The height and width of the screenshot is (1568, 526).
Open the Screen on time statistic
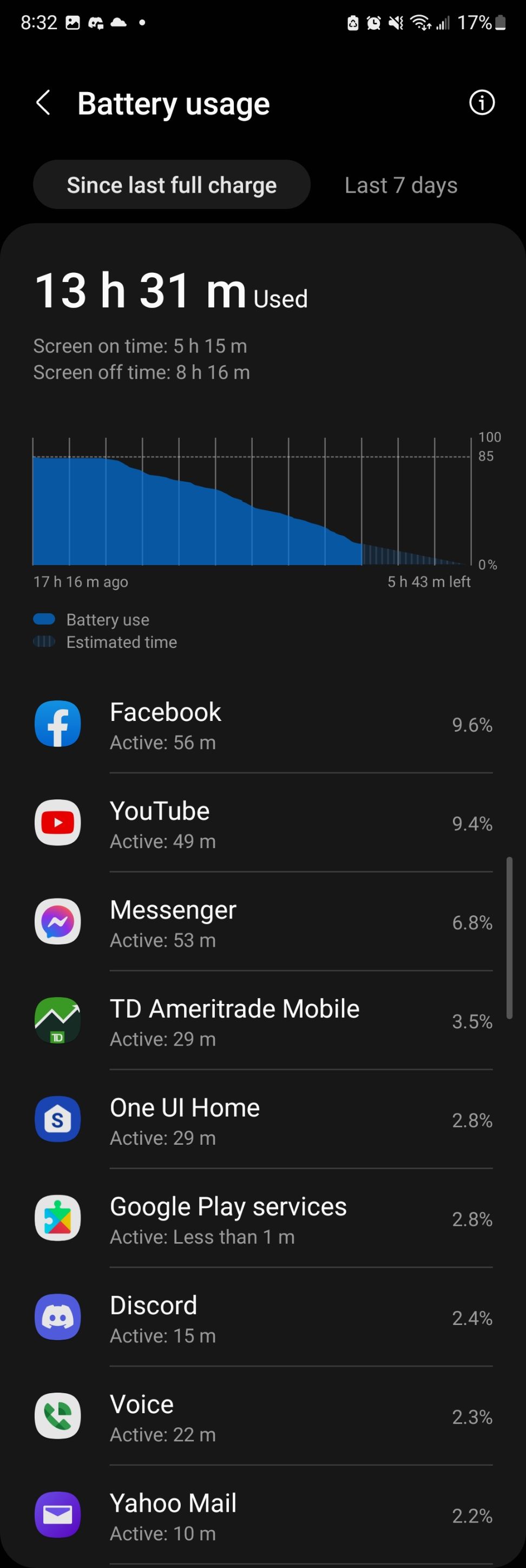tap(140, 346)
